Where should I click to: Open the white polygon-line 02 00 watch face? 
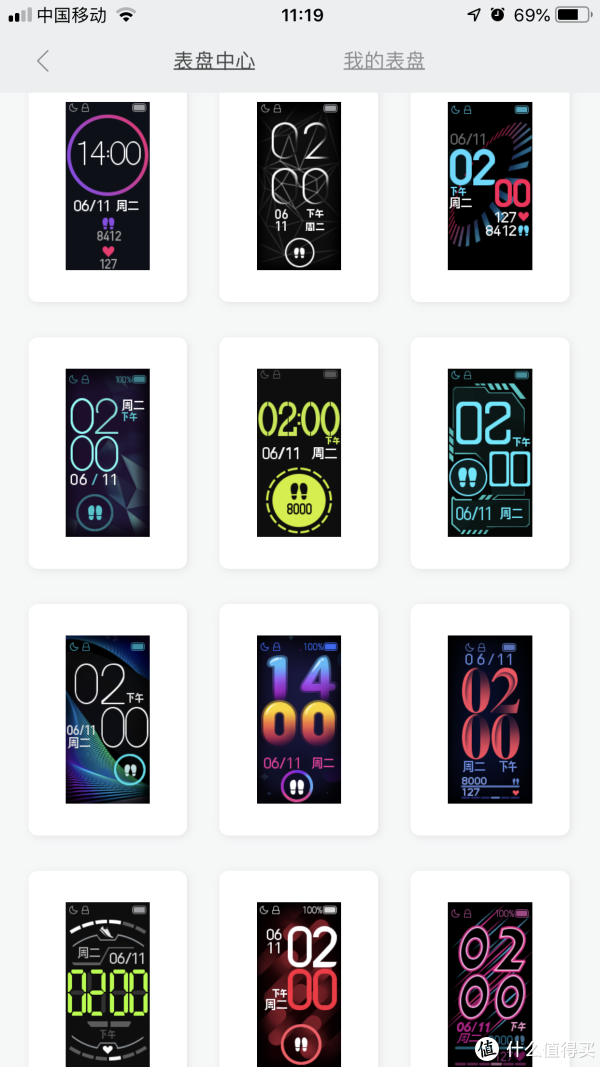tap(299, 186)
